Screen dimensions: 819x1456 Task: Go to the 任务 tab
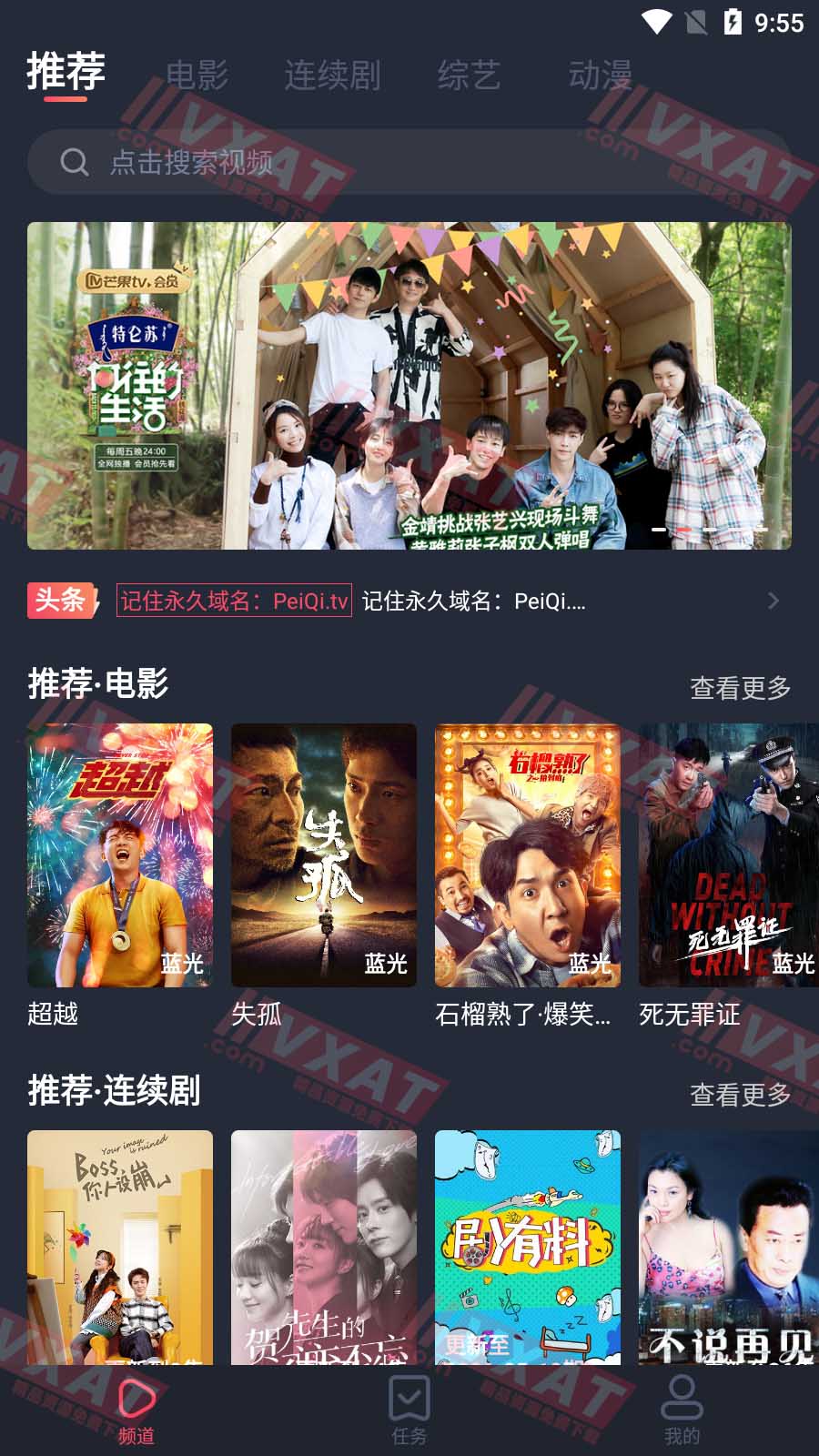tap(409, 1410)
